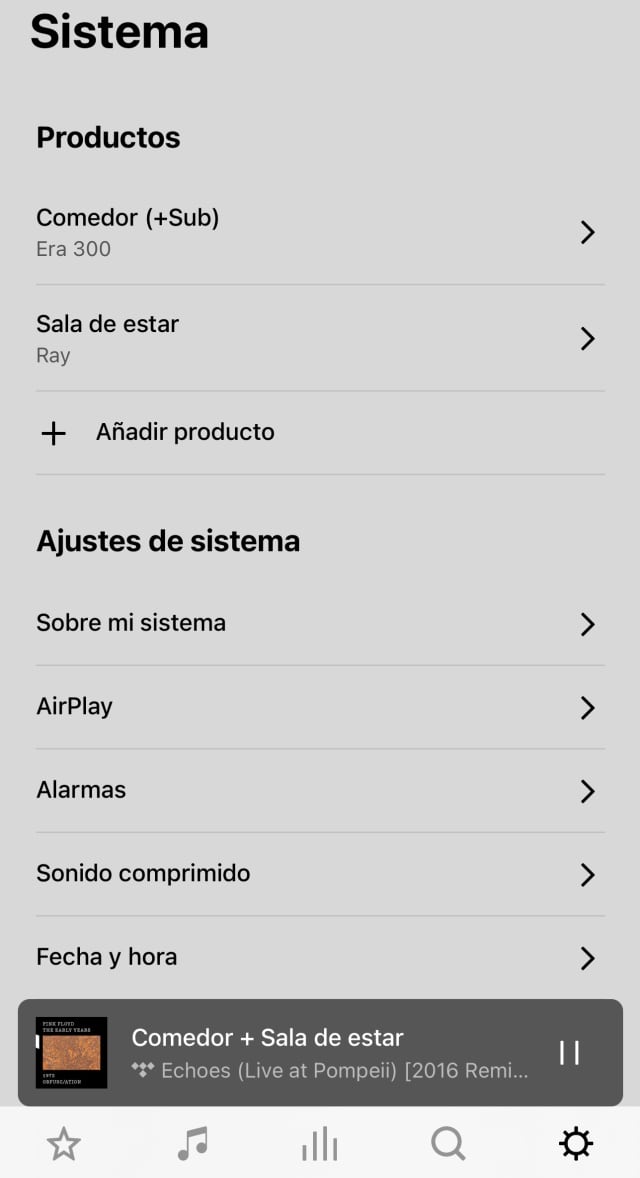Open Sonido comprimido settings
The height and width of the screenshot is (1178, 640).
point(320,874)
